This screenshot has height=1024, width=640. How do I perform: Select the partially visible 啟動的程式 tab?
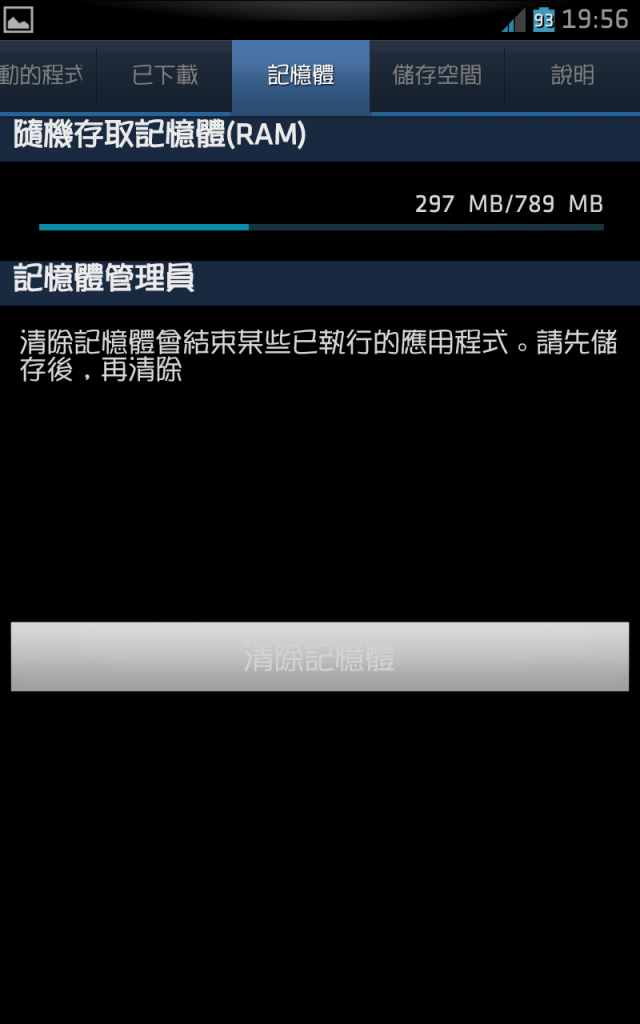tap(45, 76)
